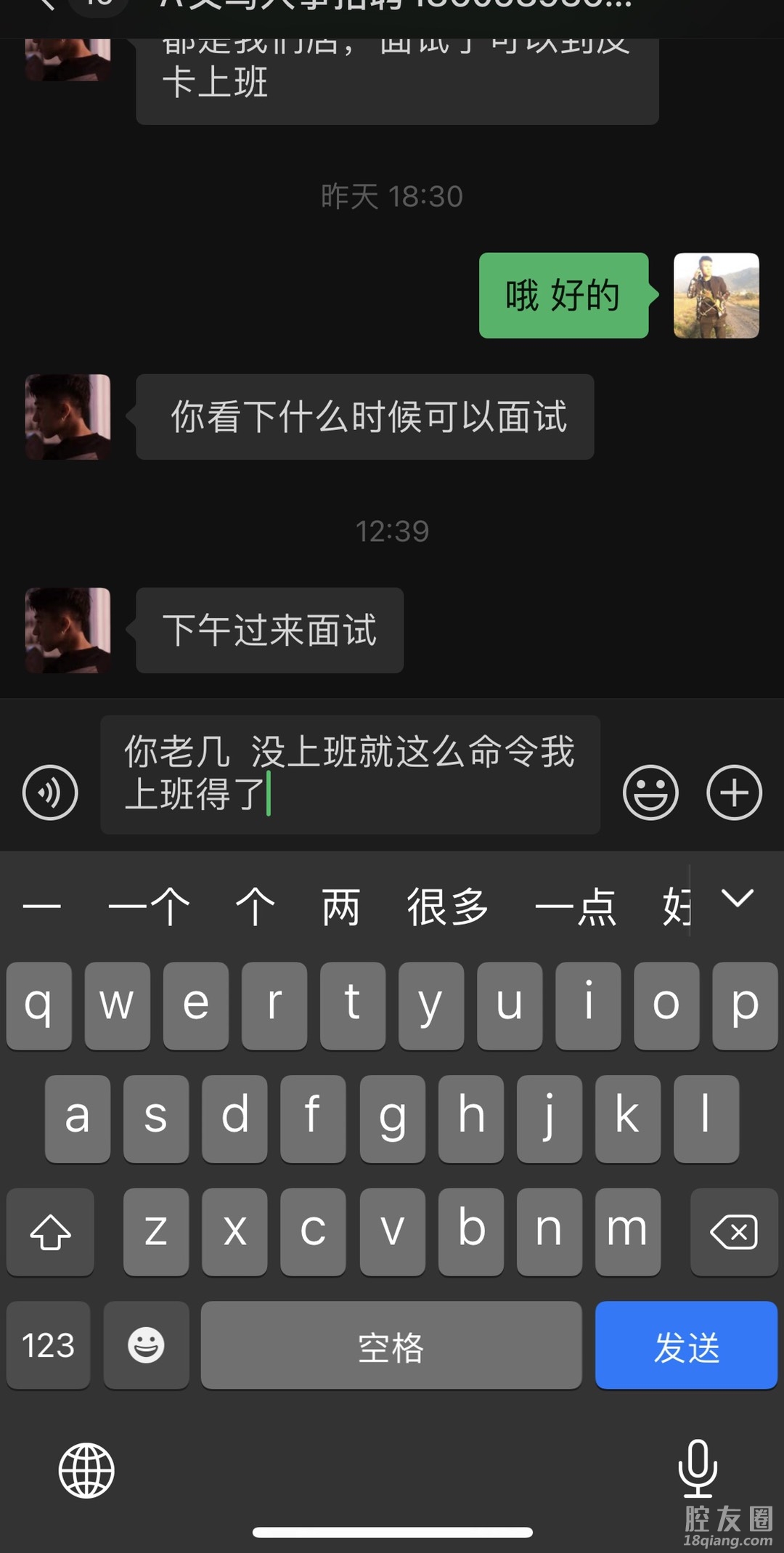The image size is (784, 1553).
Task: Tap the 空格 space bar
Action: tap(391, 1345)
